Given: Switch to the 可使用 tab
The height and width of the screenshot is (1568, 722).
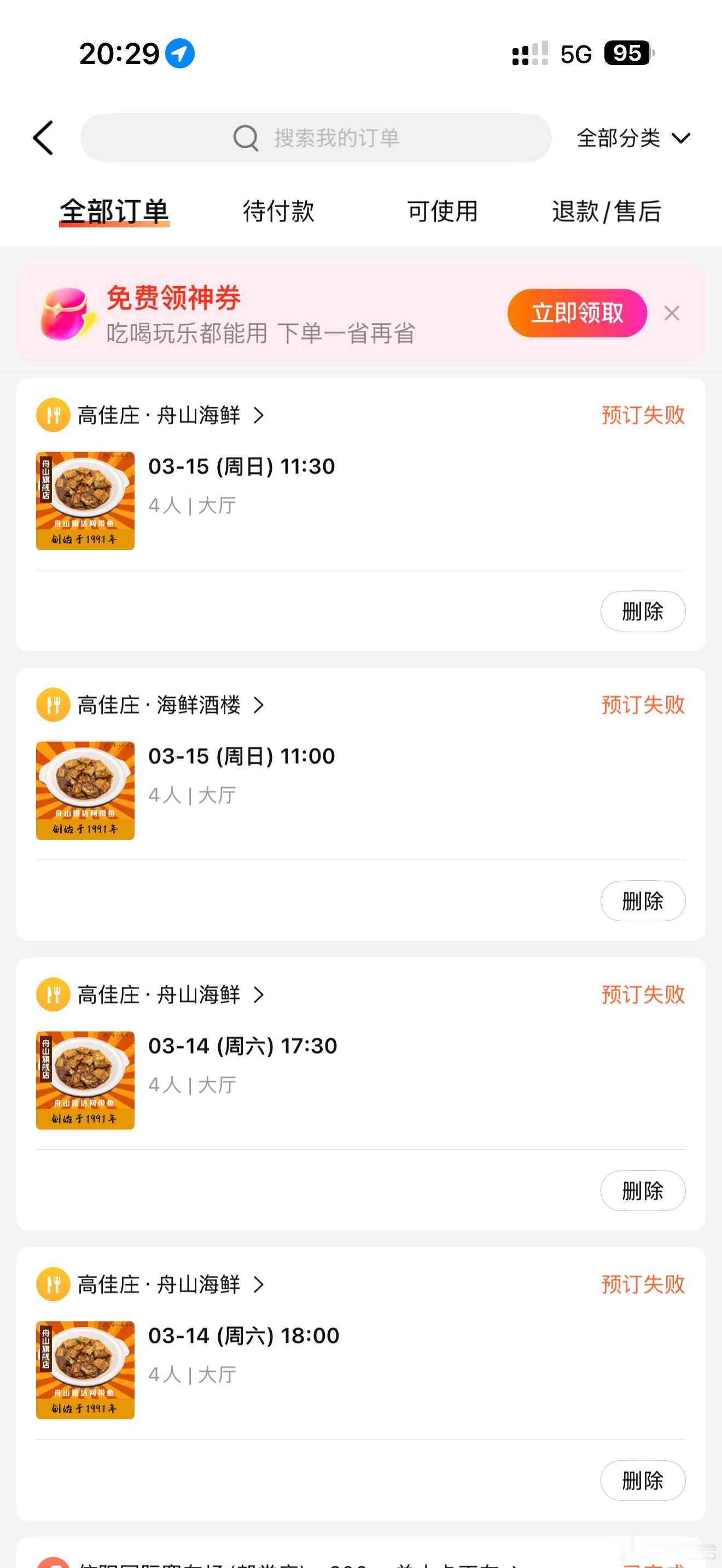Looking at the screenshot, I should click(441, 211).
